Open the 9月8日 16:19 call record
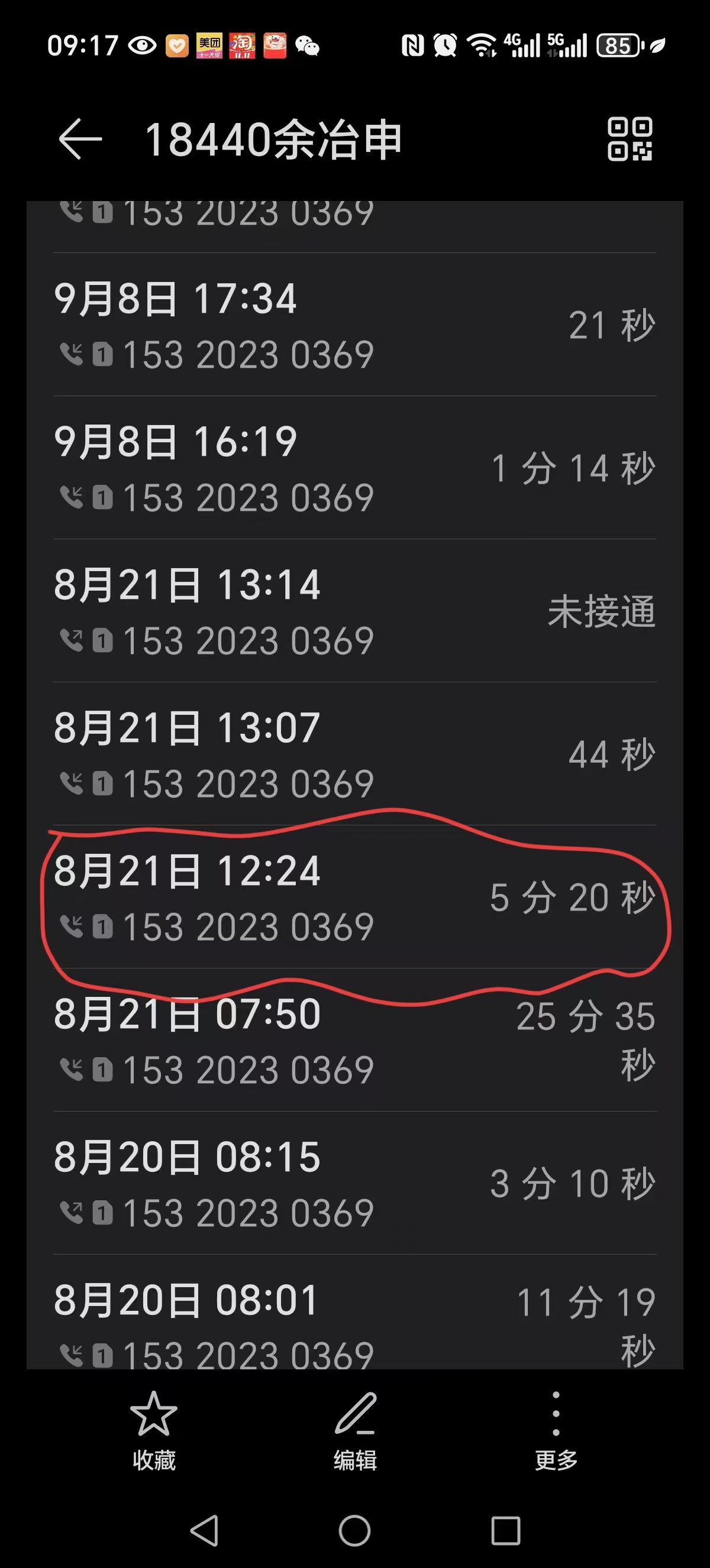This screenshot has height=1568, width=710. tap(355, 468)
